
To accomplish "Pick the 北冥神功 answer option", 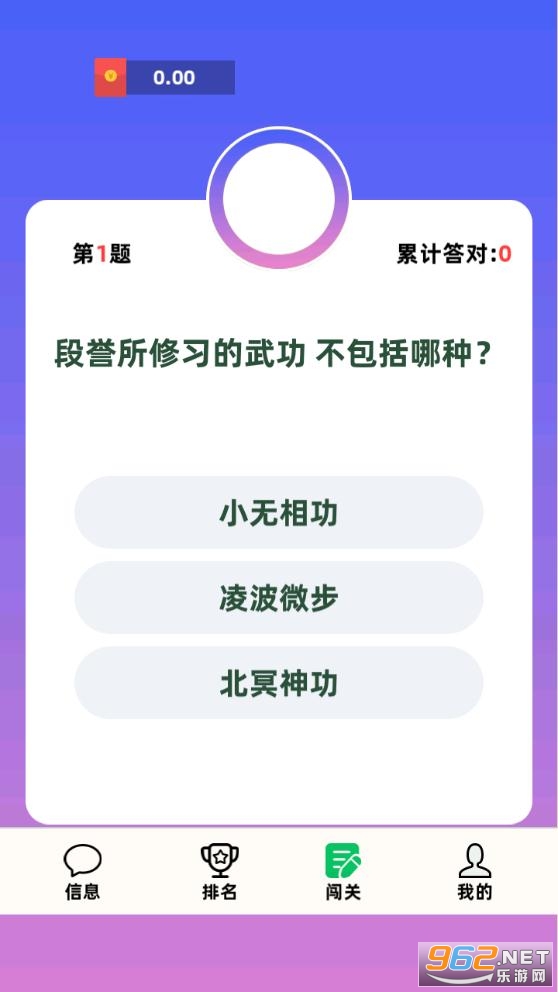I will 278,683.
